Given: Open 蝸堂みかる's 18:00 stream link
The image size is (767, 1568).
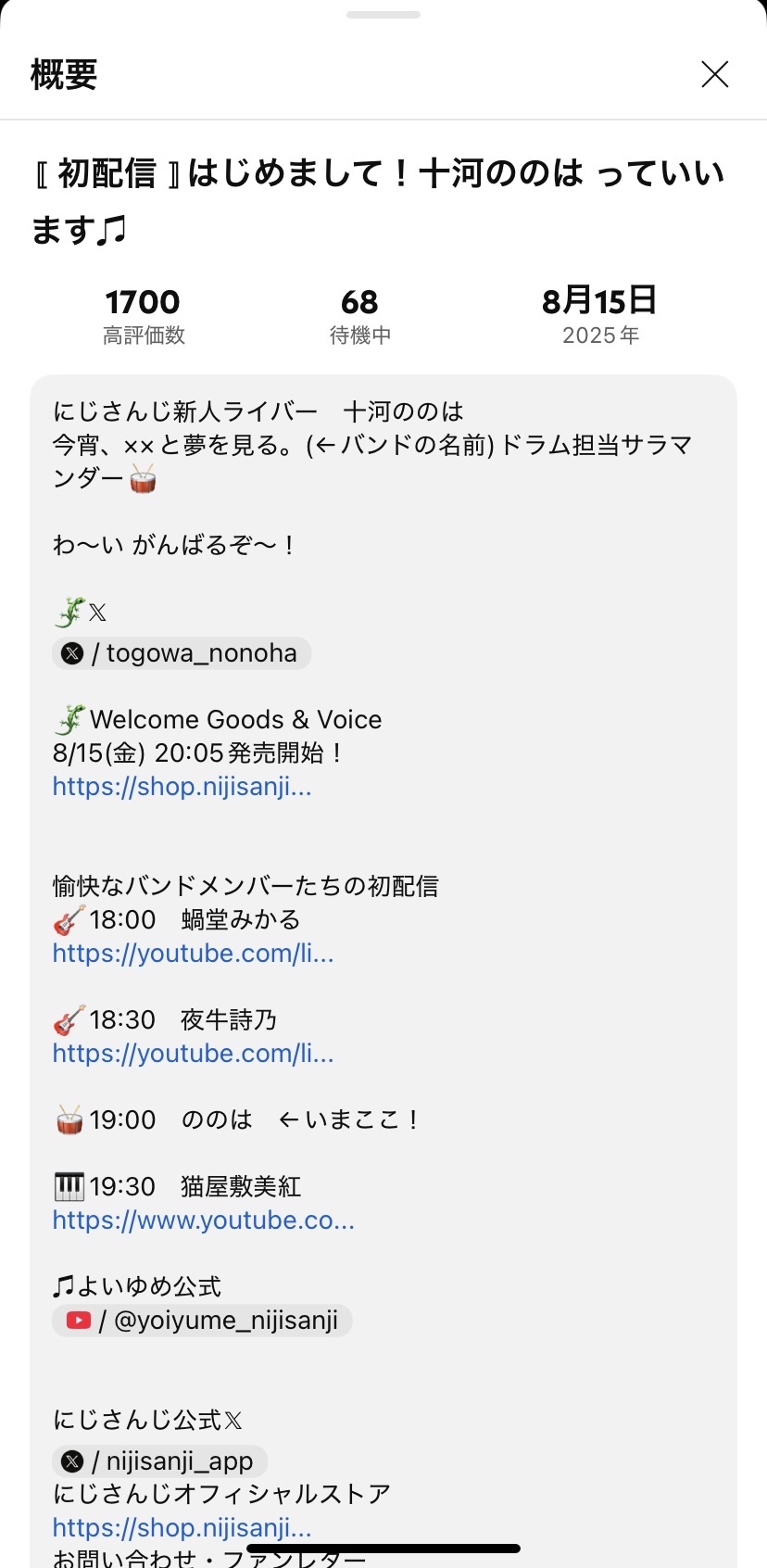Looking at the screenshot, I should click(x=193, y=954).
